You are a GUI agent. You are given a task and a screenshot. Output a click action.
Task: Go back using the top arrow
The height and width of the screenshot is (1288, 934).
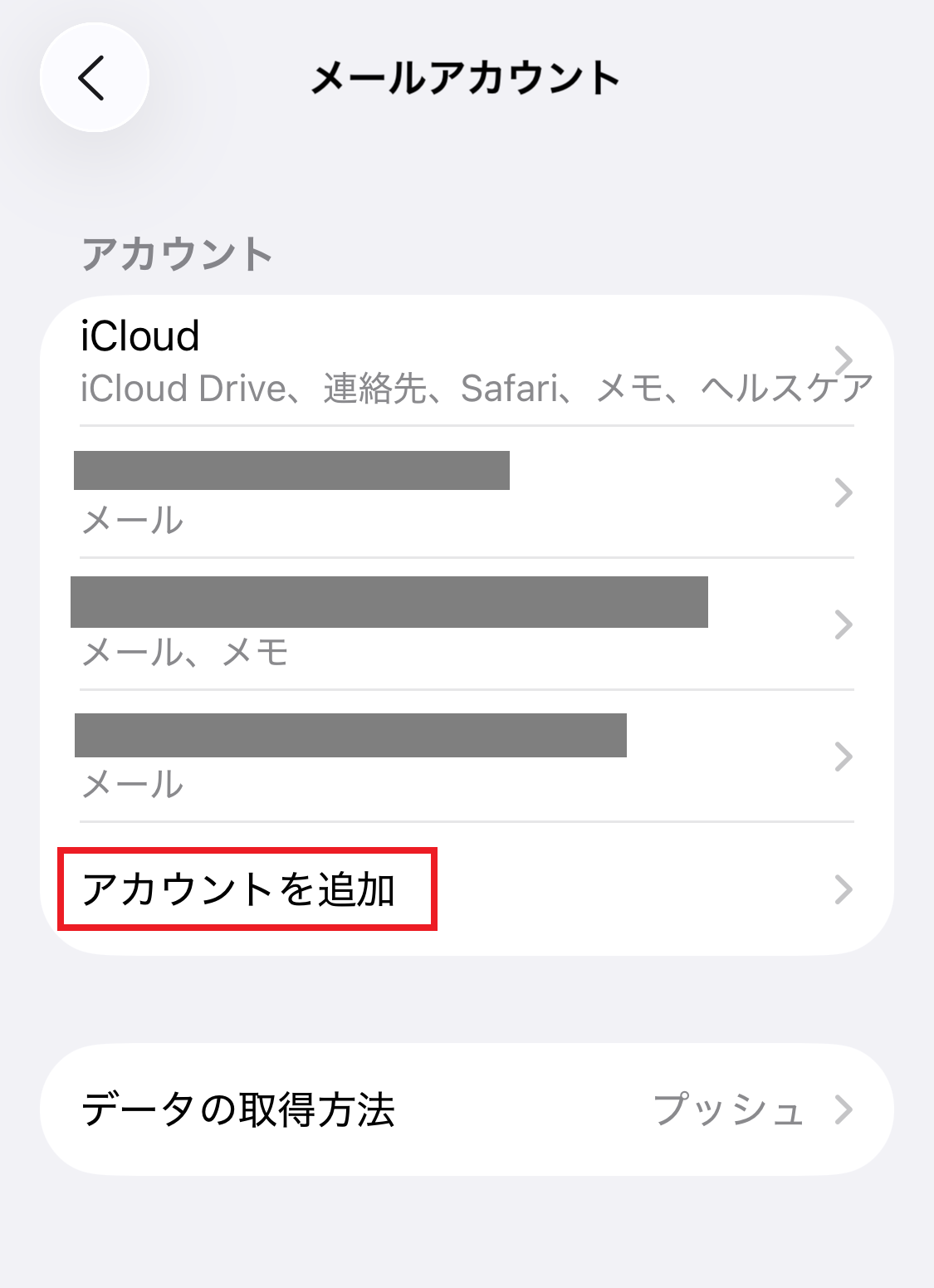coord(94,78)
